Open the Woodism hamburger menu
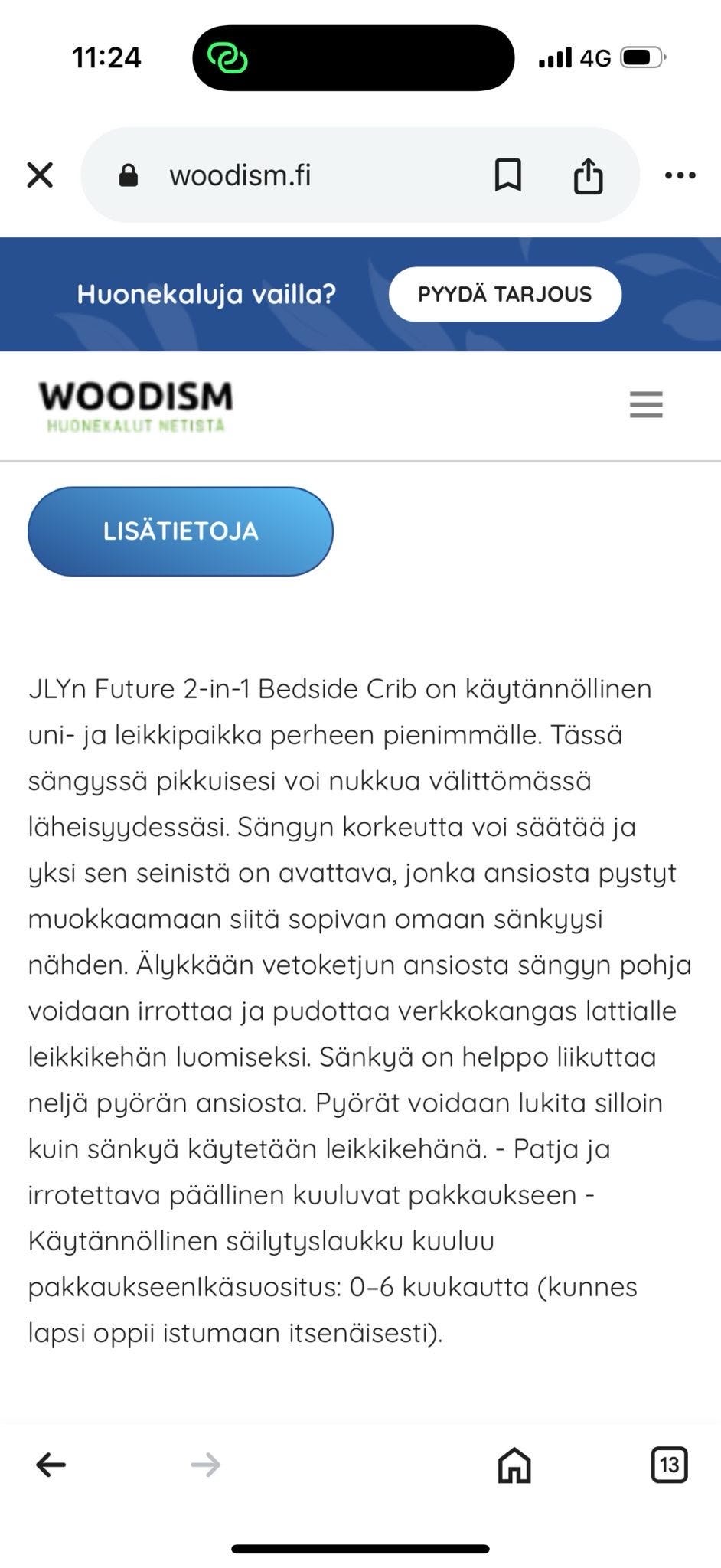This screenshot has height=1568, width=721. tap(646, 404)
